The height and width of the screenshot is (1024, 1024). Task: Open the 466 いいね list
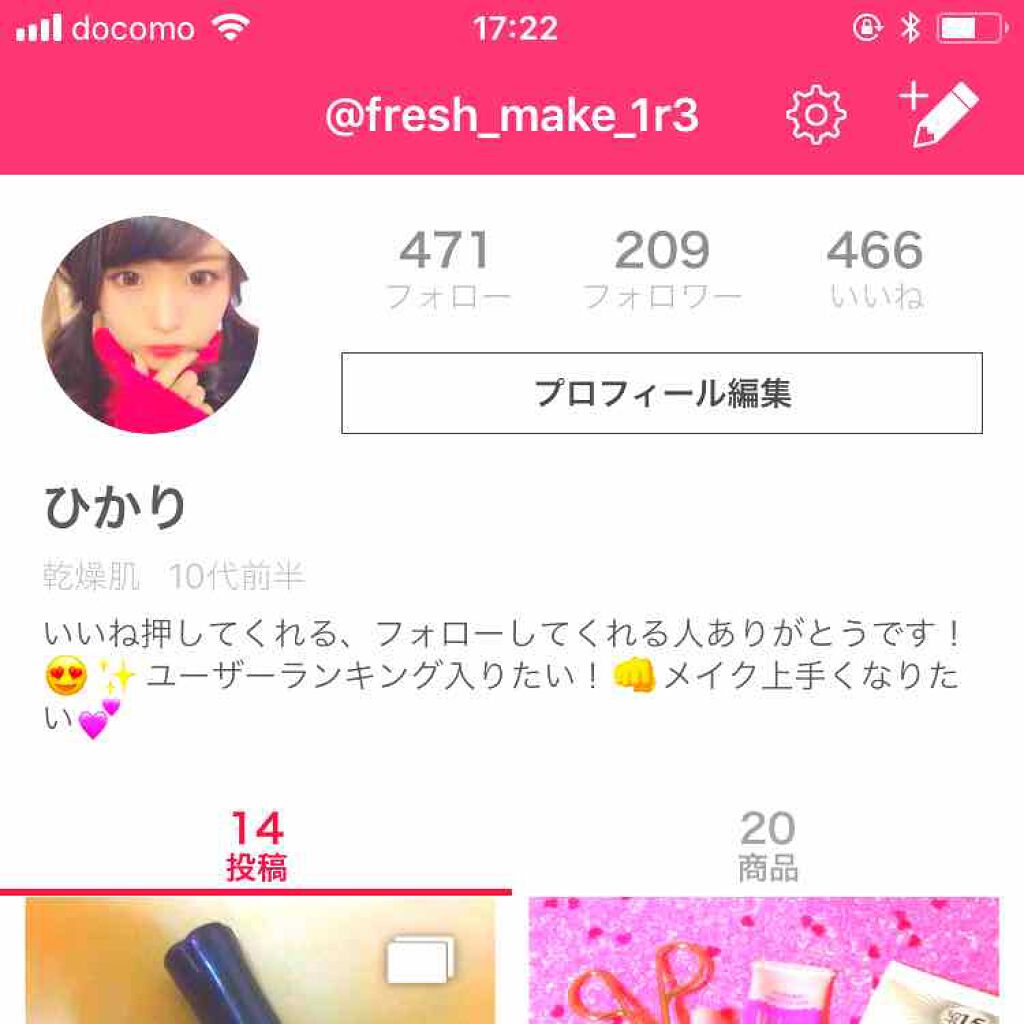[875, 268]
